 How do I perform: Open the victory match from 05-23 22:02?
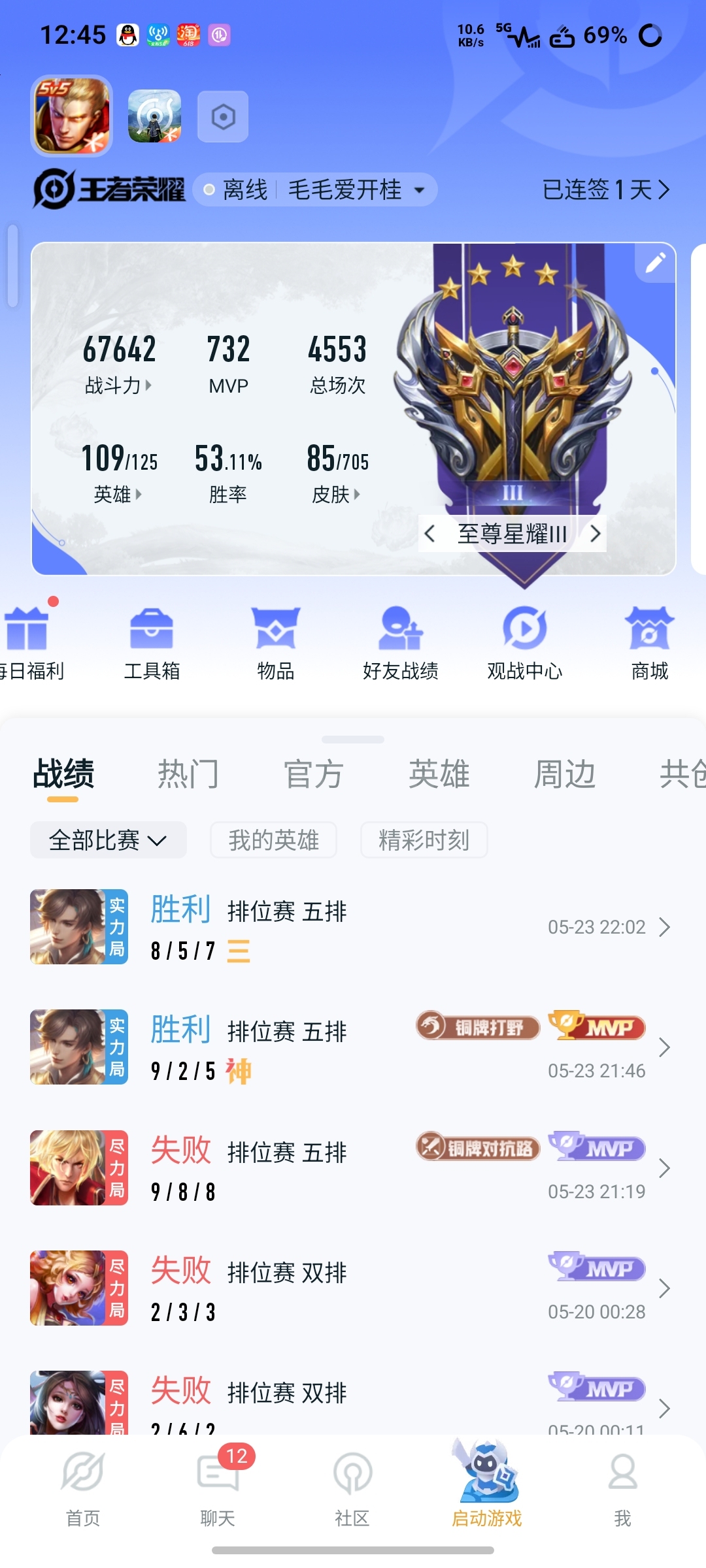353,927
